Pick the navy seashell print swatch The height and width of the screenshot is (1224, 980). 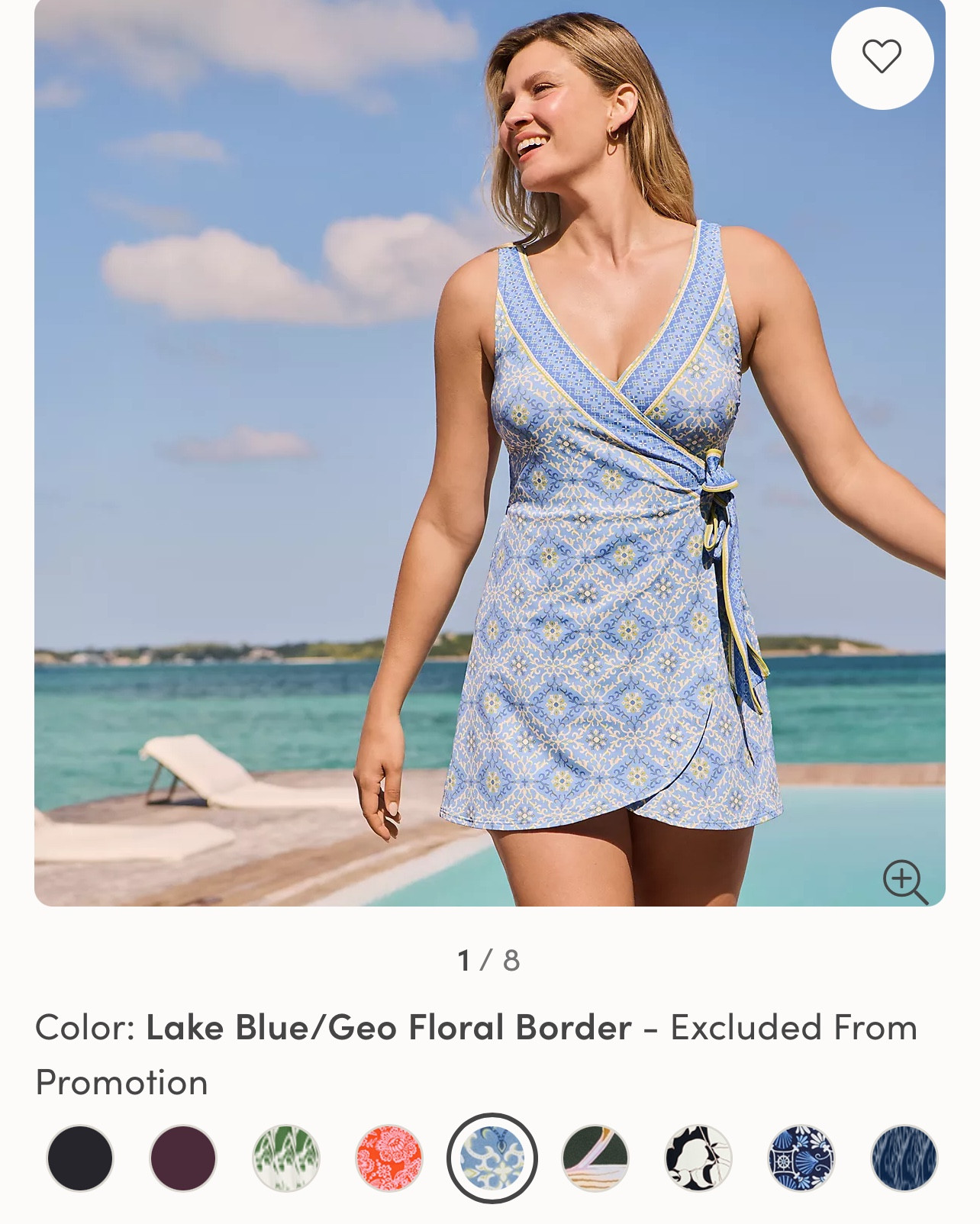click(x=801, y=1158)
